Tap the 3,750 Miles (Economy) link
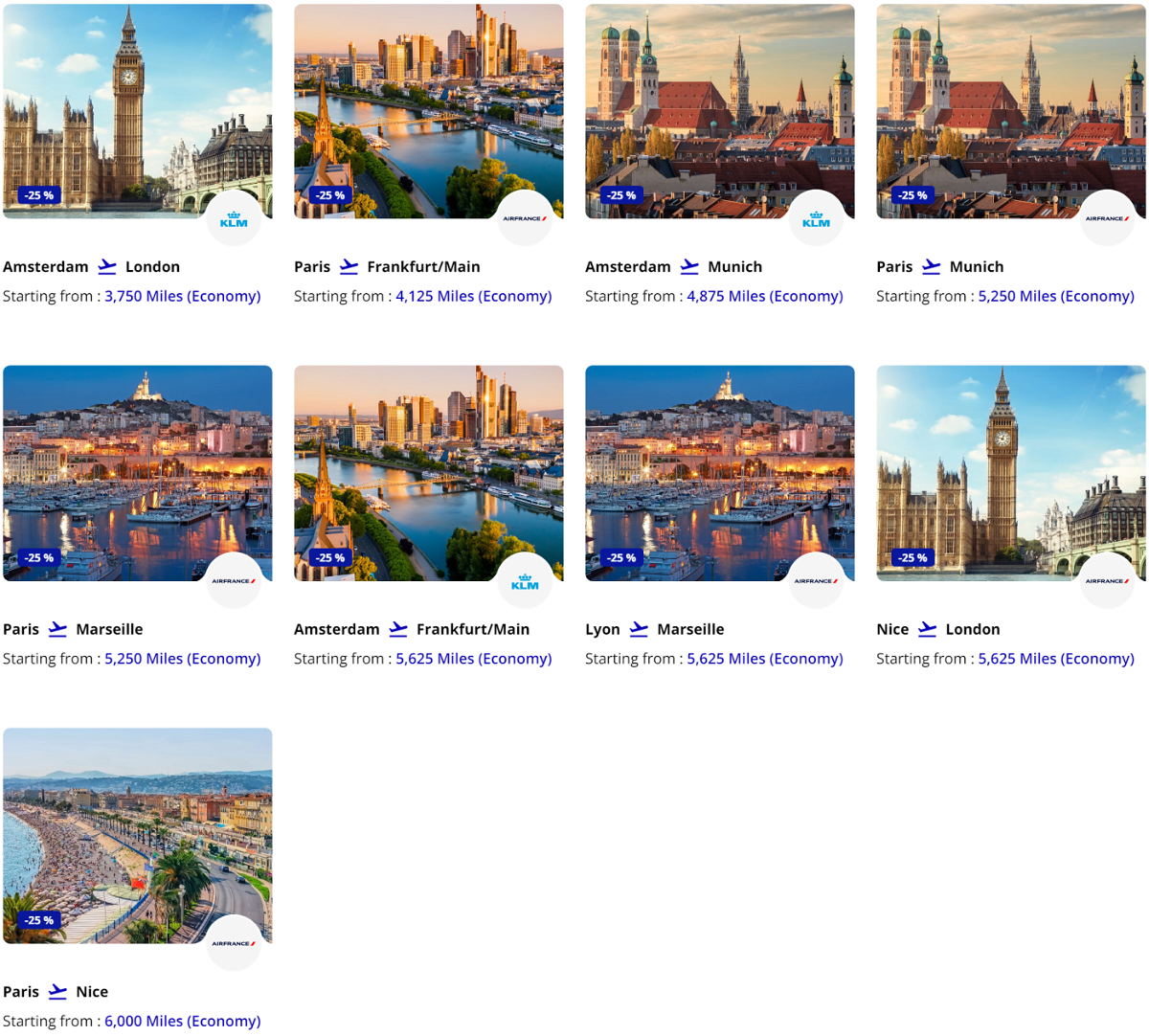The height and width of the screenshot is (1036, 1149). (182, 296)
